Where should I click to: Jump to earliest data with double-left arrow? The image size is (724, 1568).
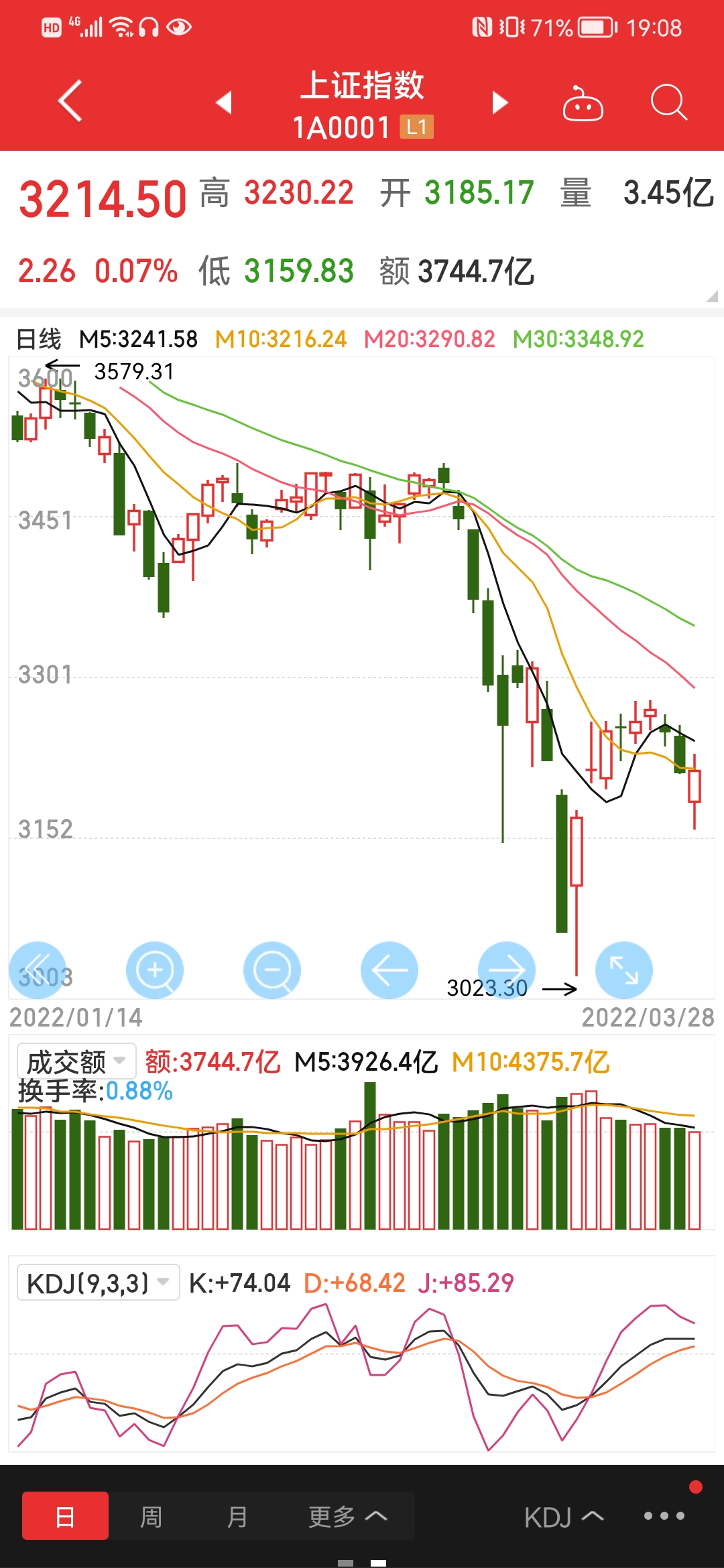point(38,970)
